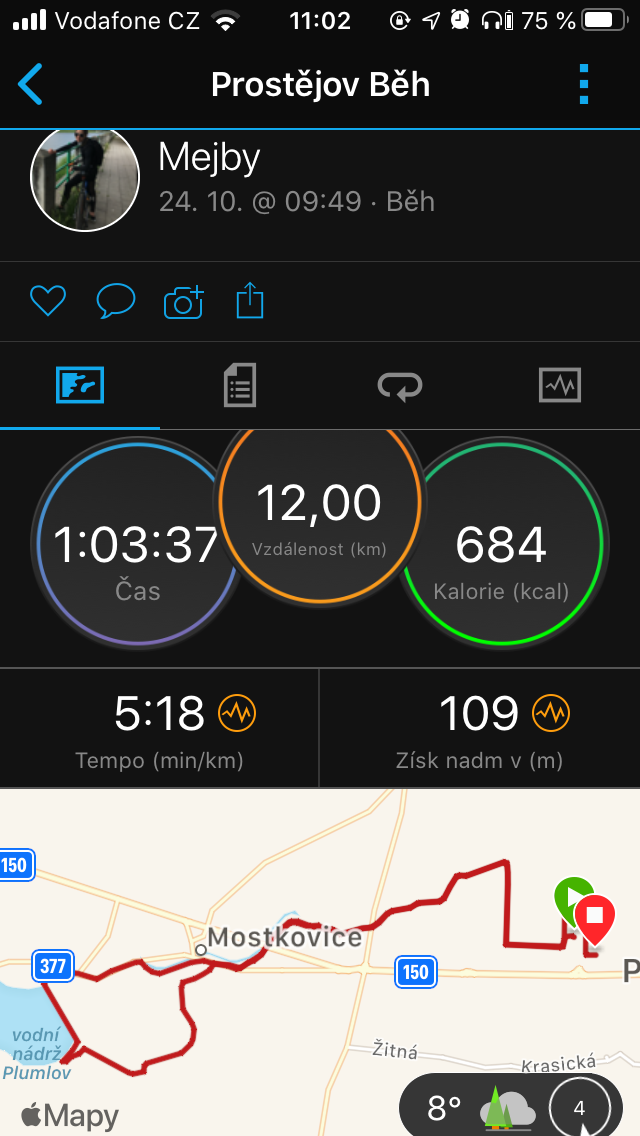Switch to the charts tab
The width and height of the screenshot is (640, 1136).
560,385
